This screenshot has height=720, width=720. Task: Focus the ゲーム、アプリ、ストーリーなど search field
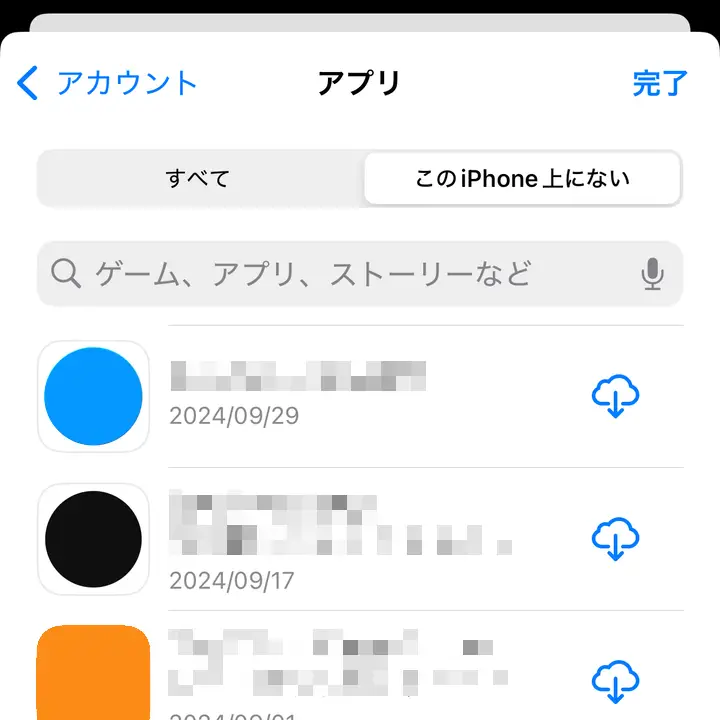click(x=340, y=273)
